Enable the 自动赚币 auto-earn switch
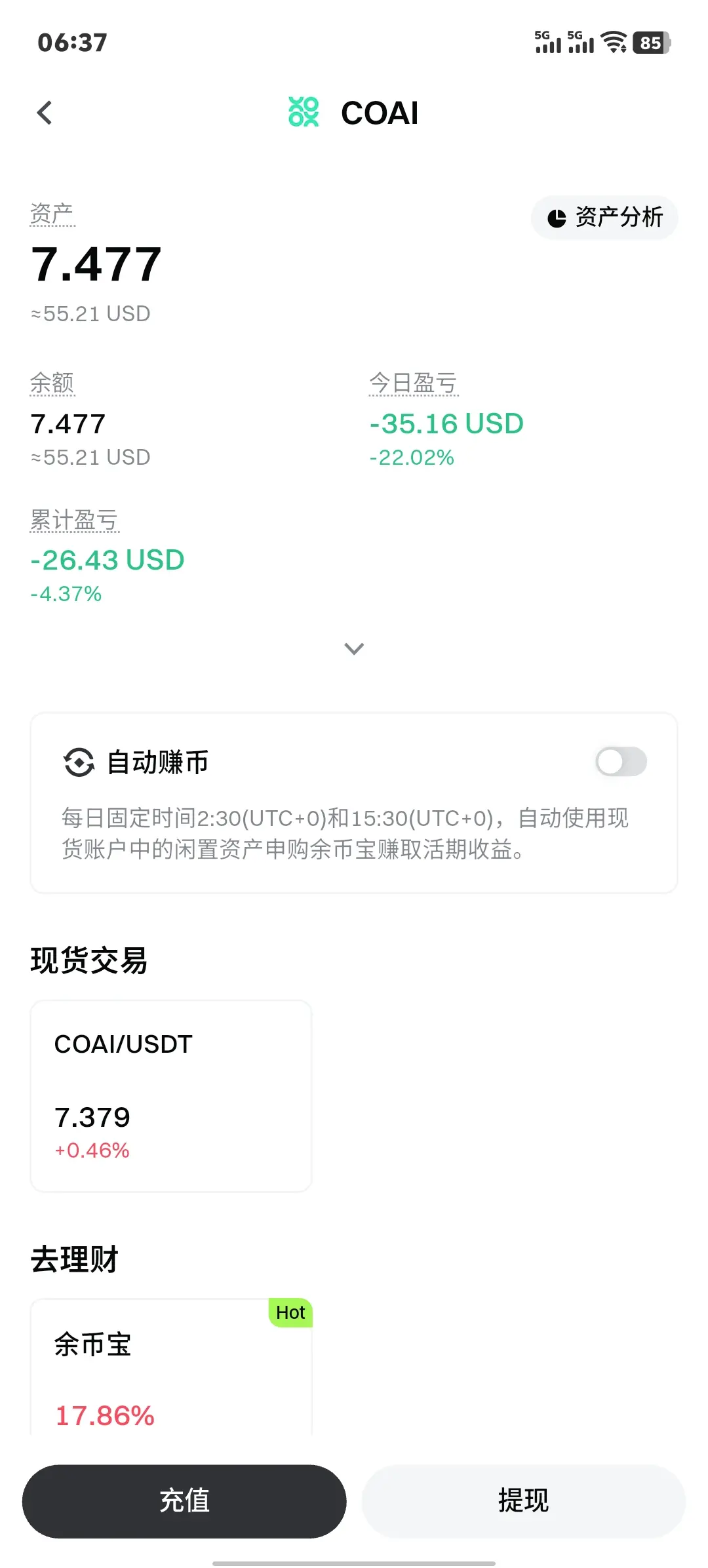The width and height of the screenshot is (708, 1568). coord(620,762)
